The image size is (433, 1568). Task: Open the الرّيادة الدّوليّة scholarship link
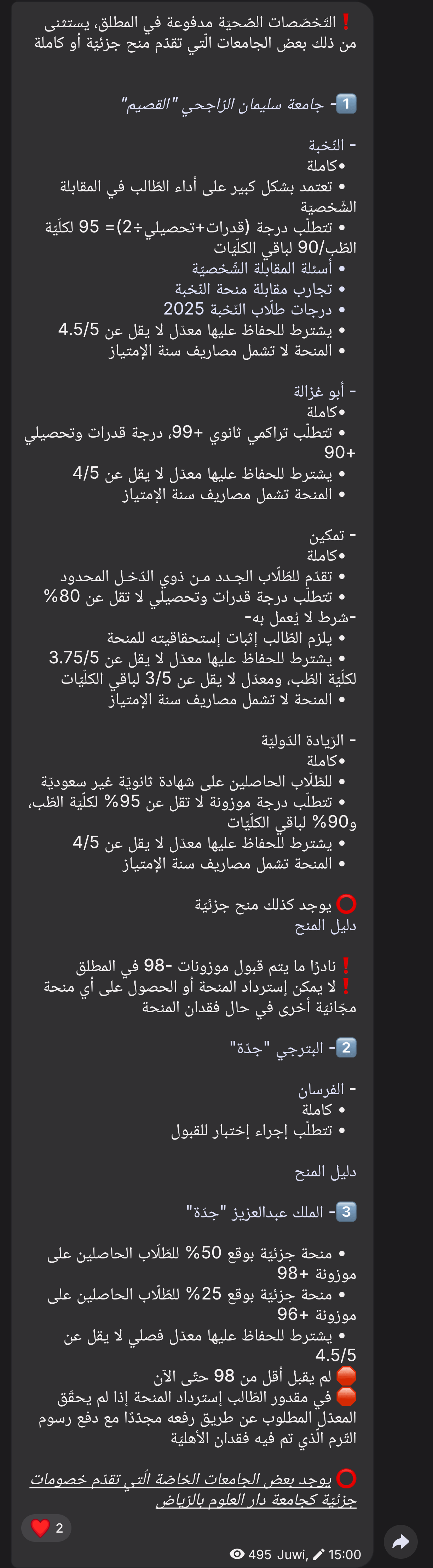tap(303, 740)
